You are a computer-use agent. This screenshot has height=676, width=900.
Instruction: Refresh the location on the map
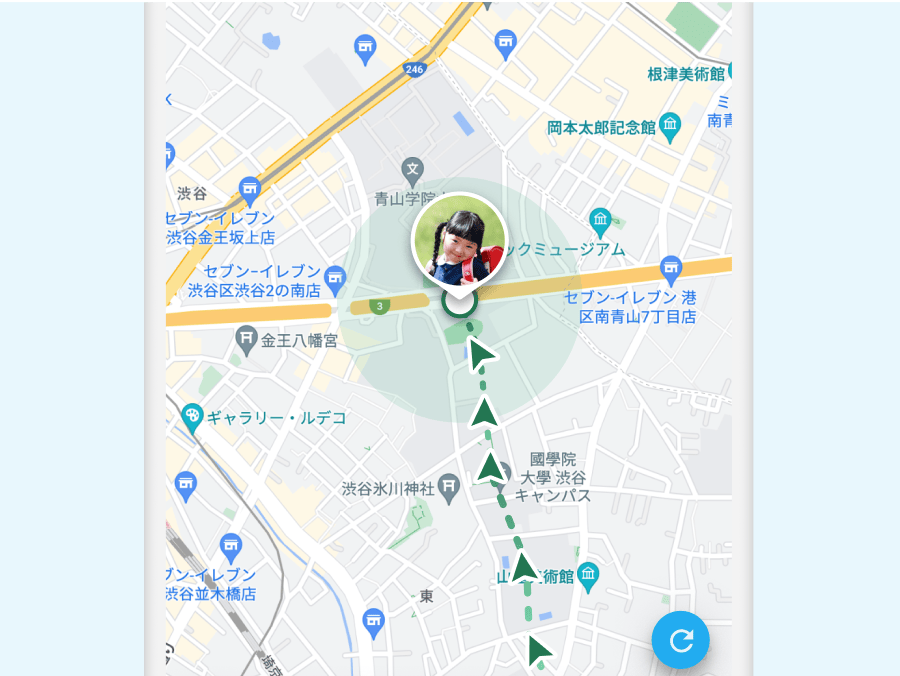tap(681, 640)
